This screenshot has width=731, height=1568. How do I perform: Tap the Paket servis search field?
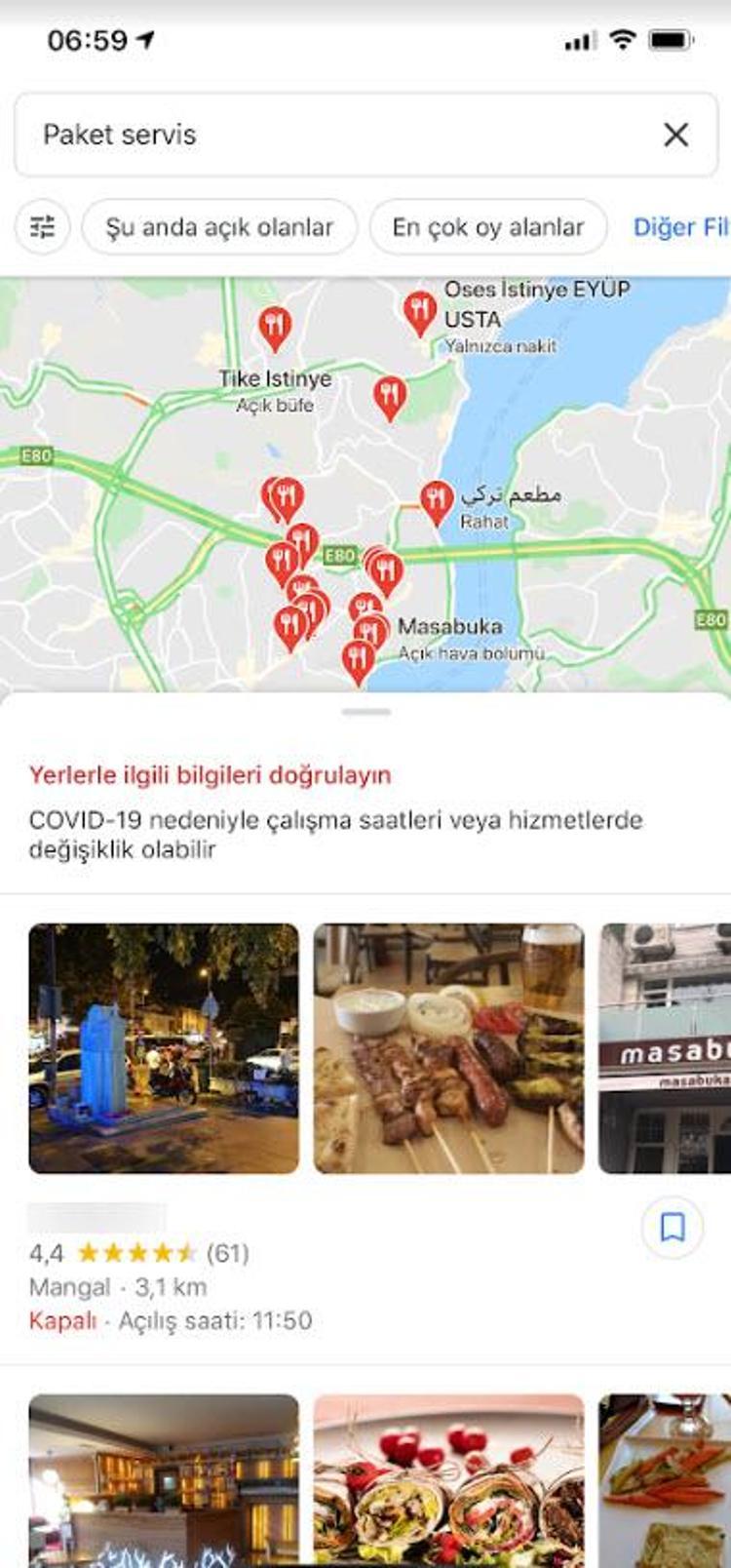coord(331,135)
